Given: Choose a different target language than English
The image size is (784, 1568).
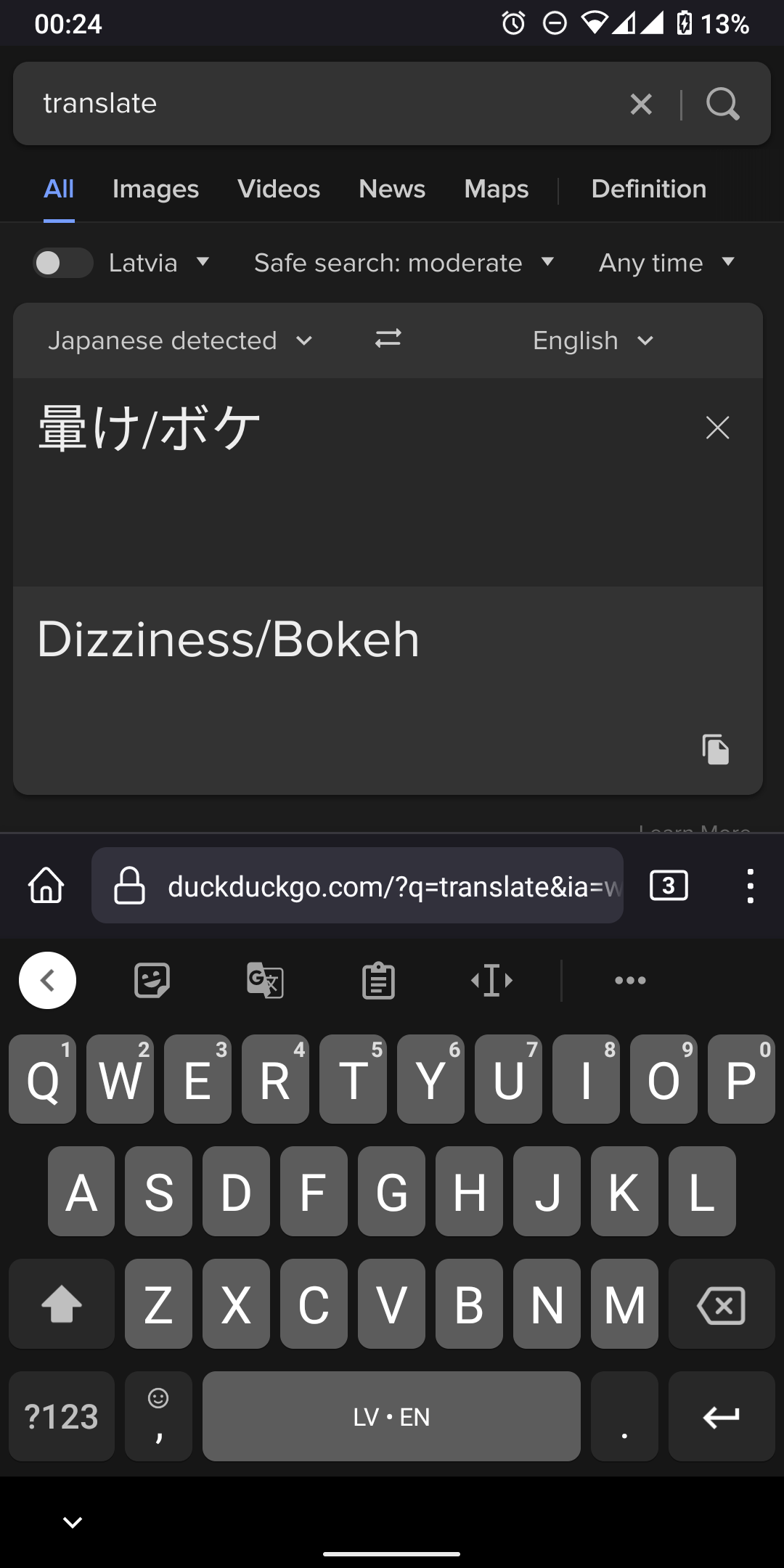Looking at the screenshot, I should coord(593,340).
